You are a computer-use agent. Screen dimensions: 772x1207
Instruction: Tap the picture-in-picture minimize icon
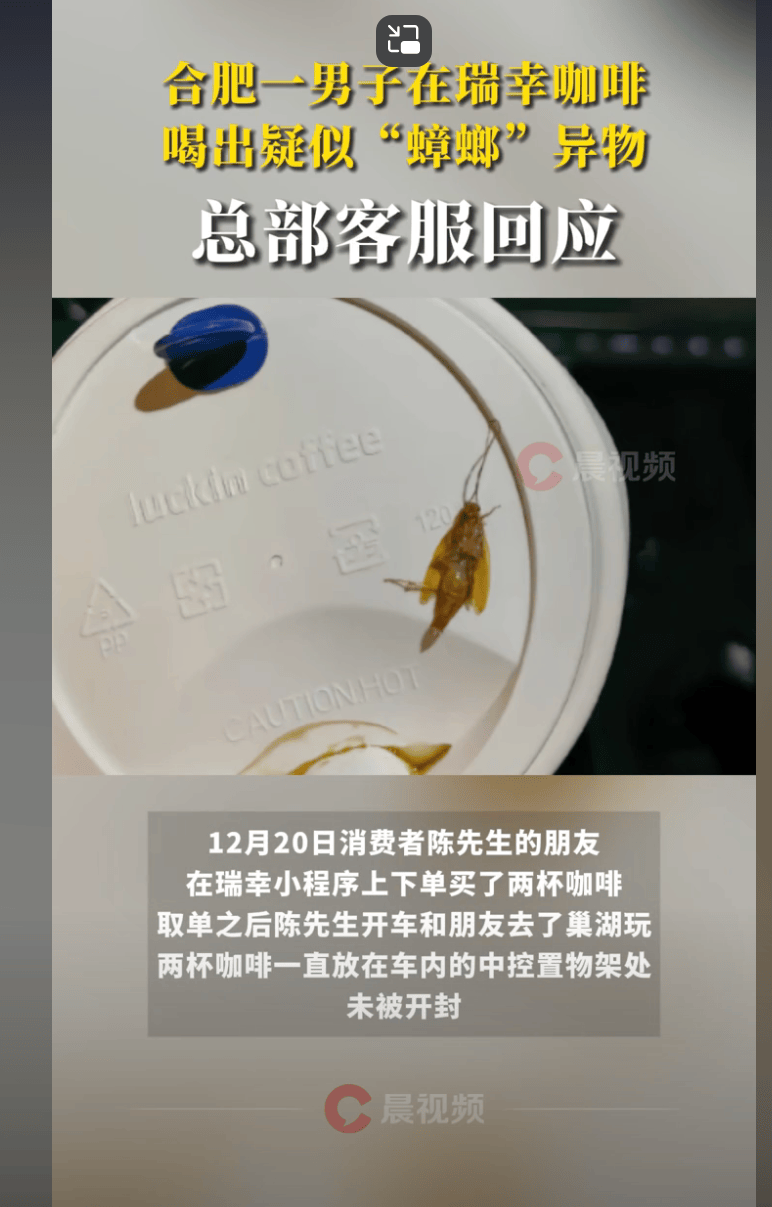pos(403,41)
